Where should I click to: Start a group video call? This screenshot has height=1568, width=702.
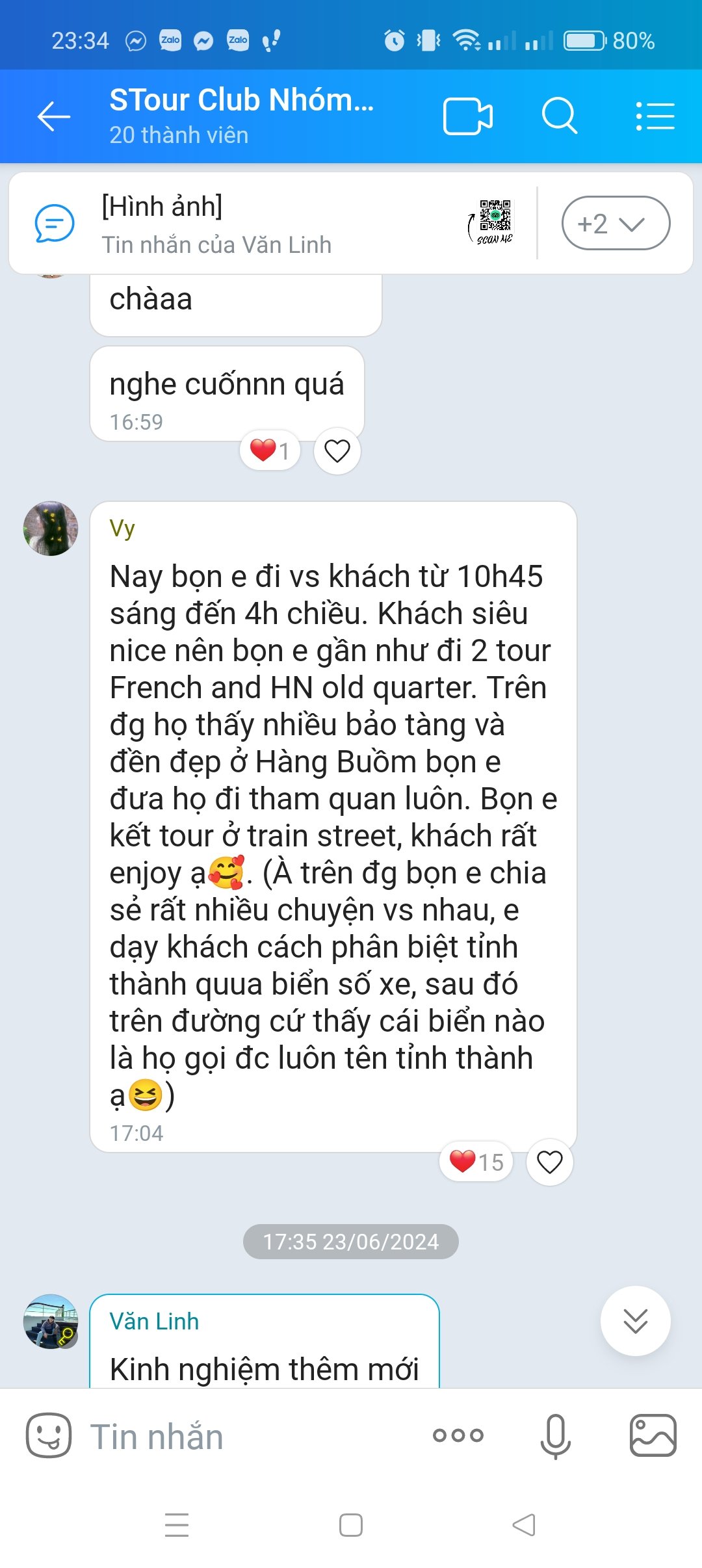pos(467,117)
